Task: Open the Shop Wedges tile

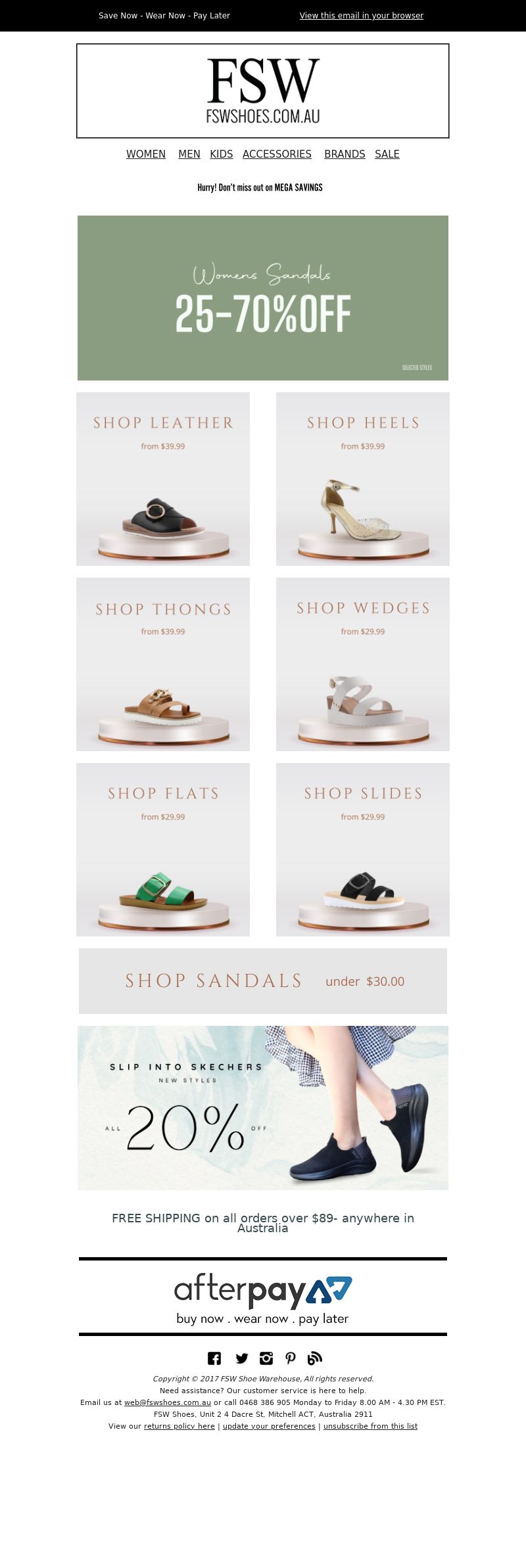Action: (363, 664)
